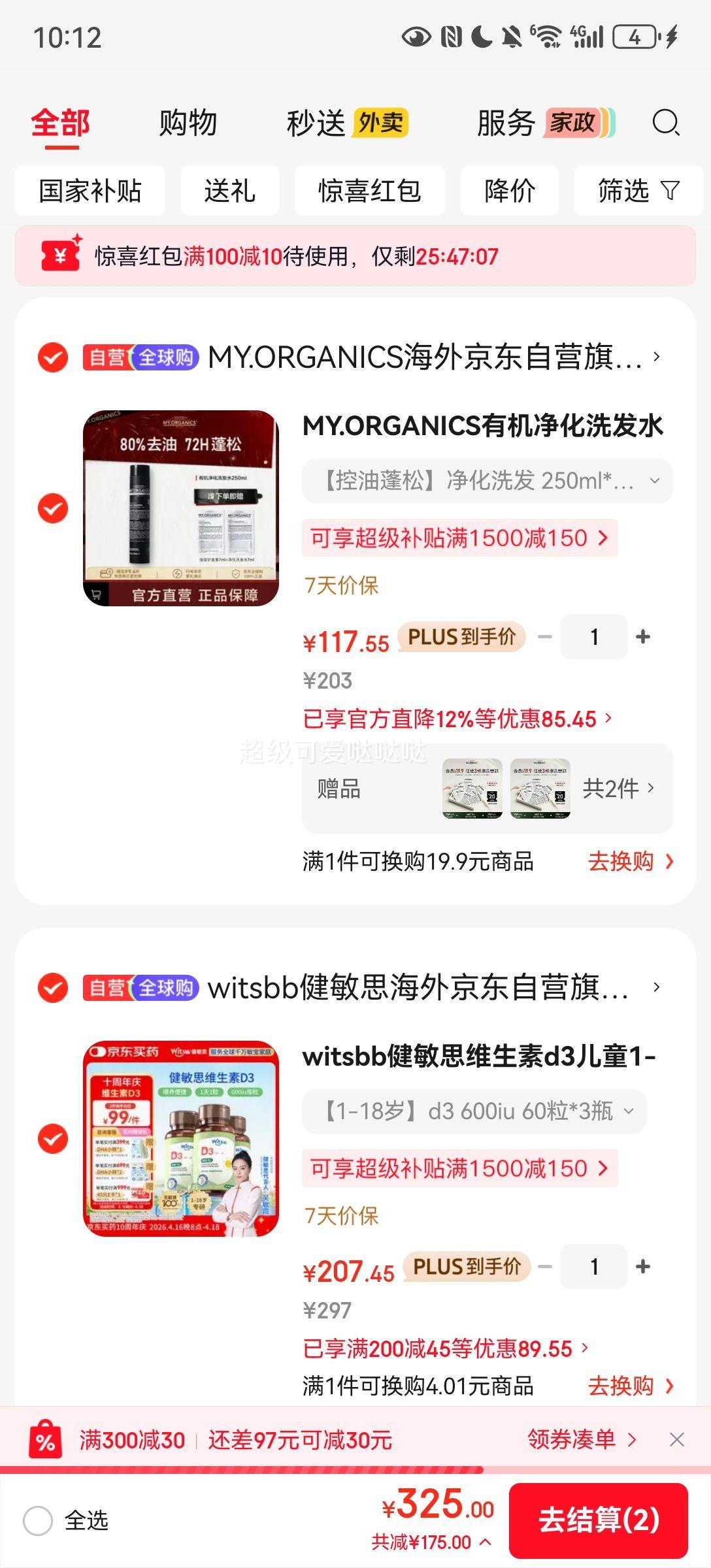Screen dimensions: 711x1568
Task: Toggle the 全选 select-all radio button
Action: pyautogui.click(x=38, y=1521)
